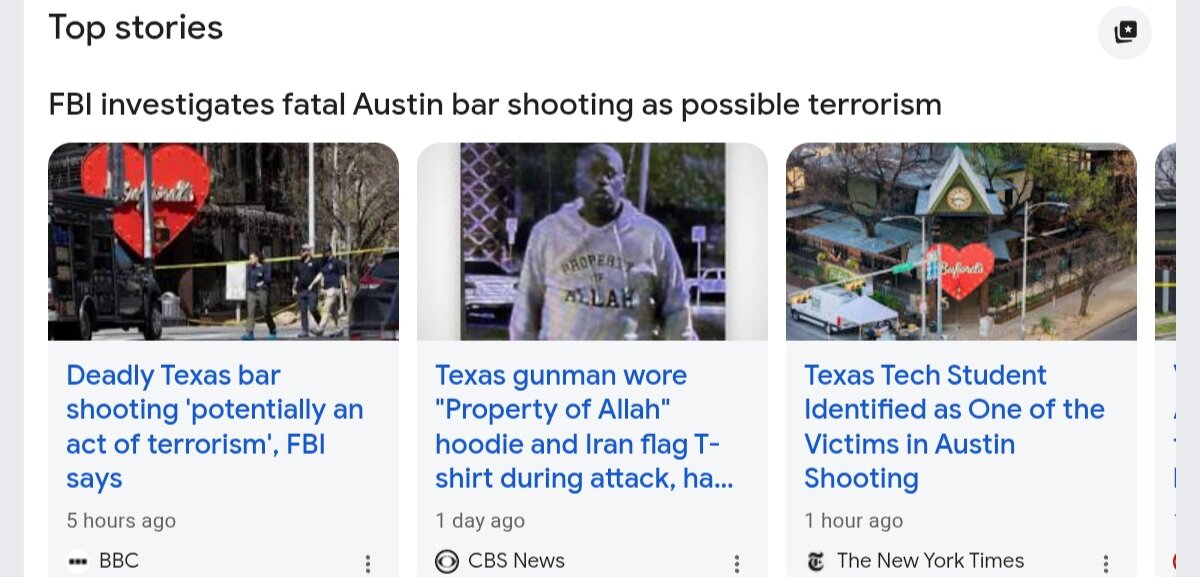Open the overflow menu on the BBC card
The image size is (1200, 577).
click(368, 563)
